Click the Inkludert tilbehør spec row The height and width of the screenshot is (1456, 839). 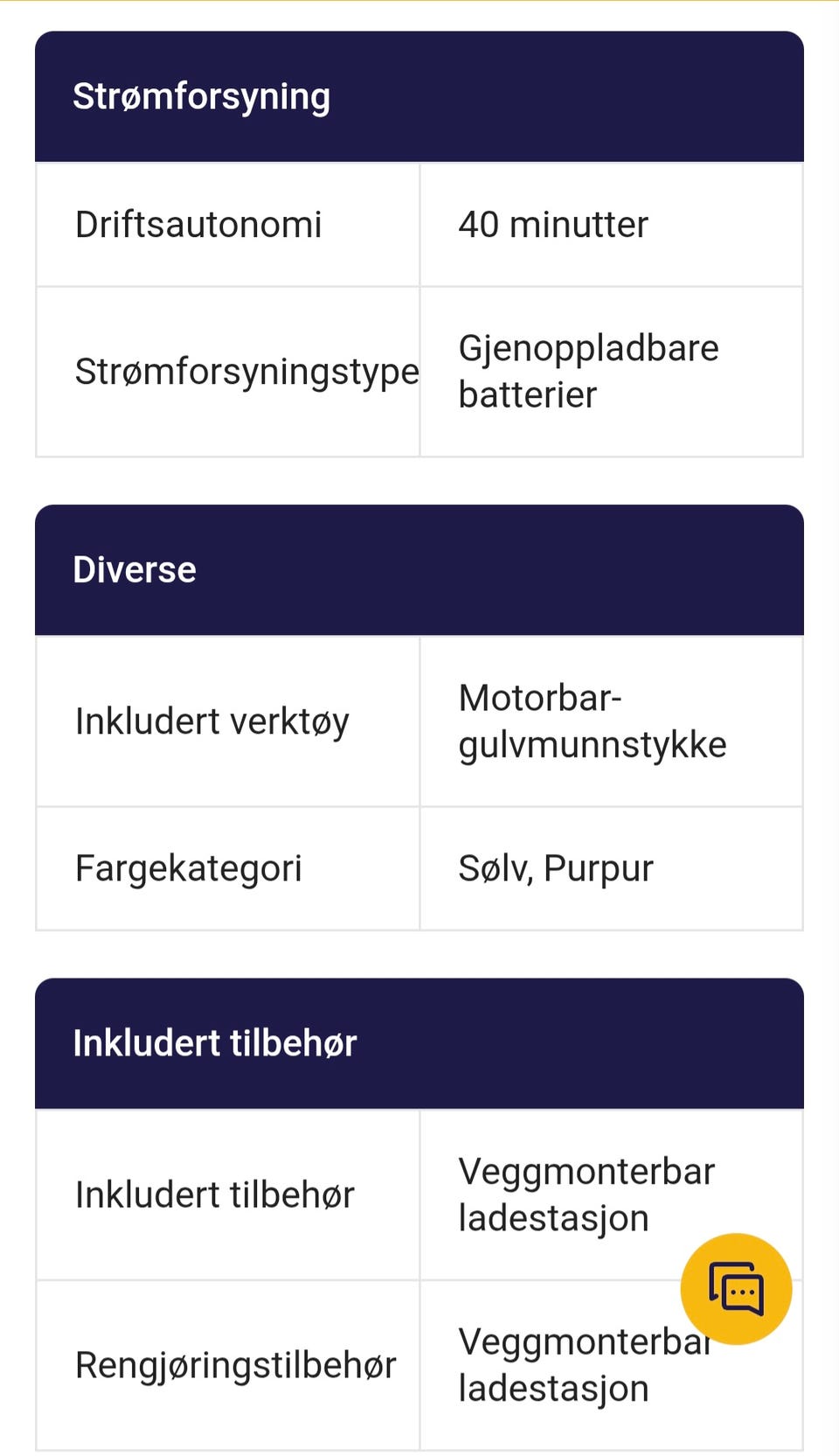click(x=216, y=1194)
